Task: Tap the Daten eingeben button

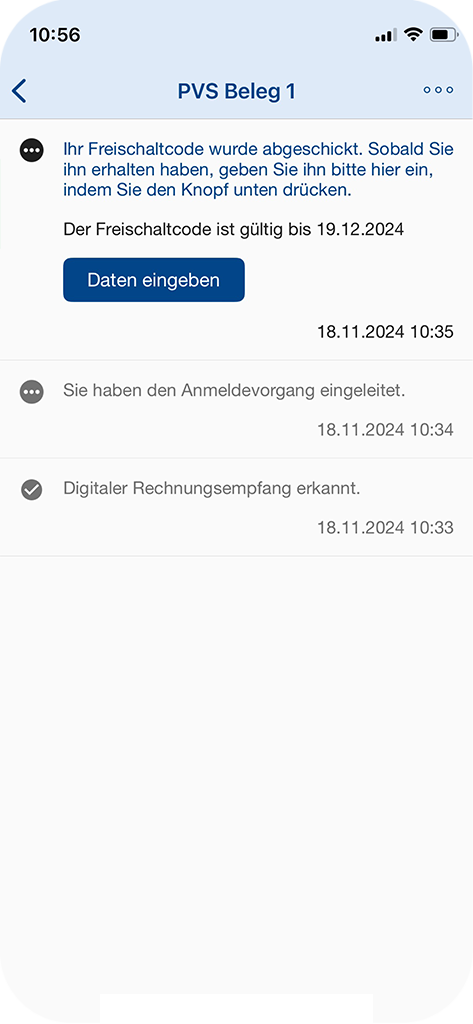Action: coord(154,280)
